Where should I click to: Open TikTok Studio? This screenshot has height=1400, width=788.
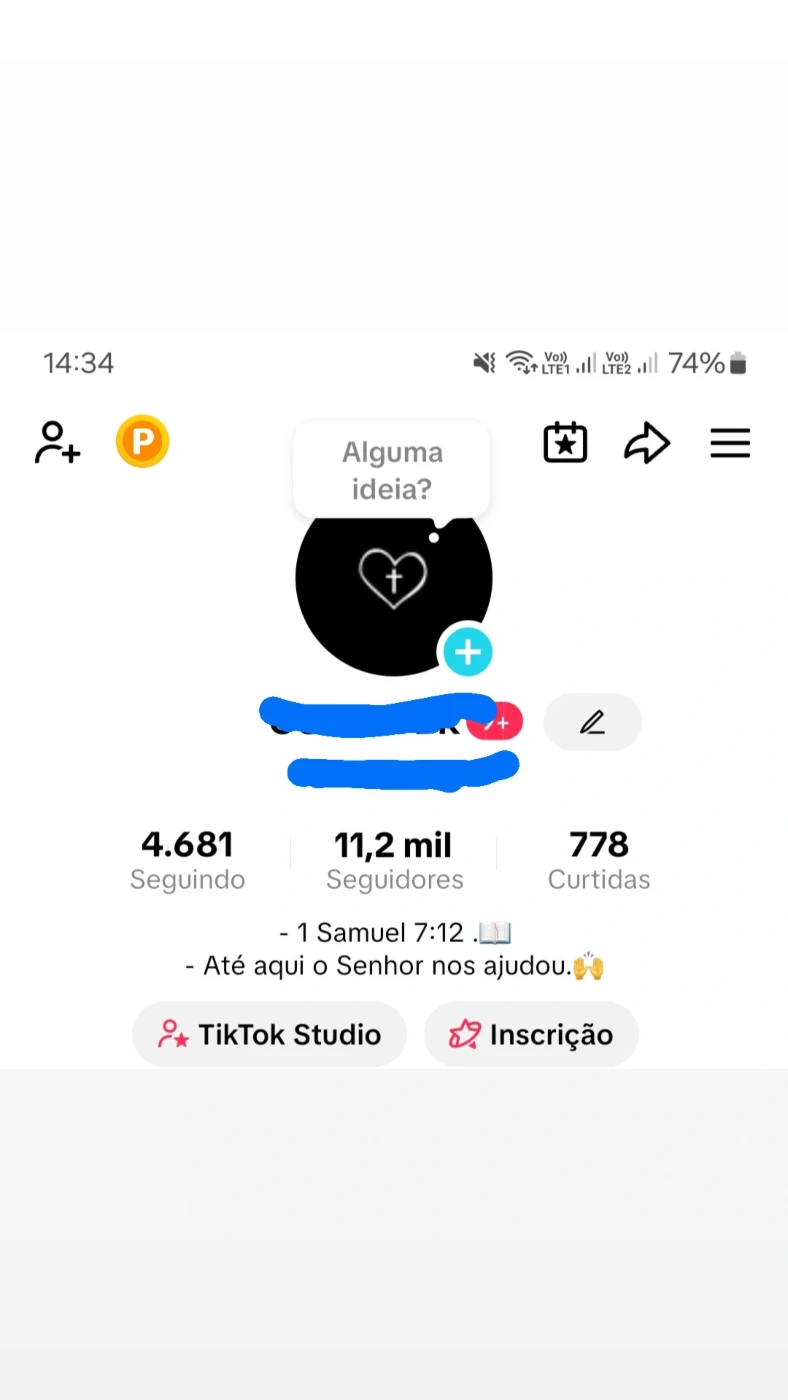(x=269, y=1034)
